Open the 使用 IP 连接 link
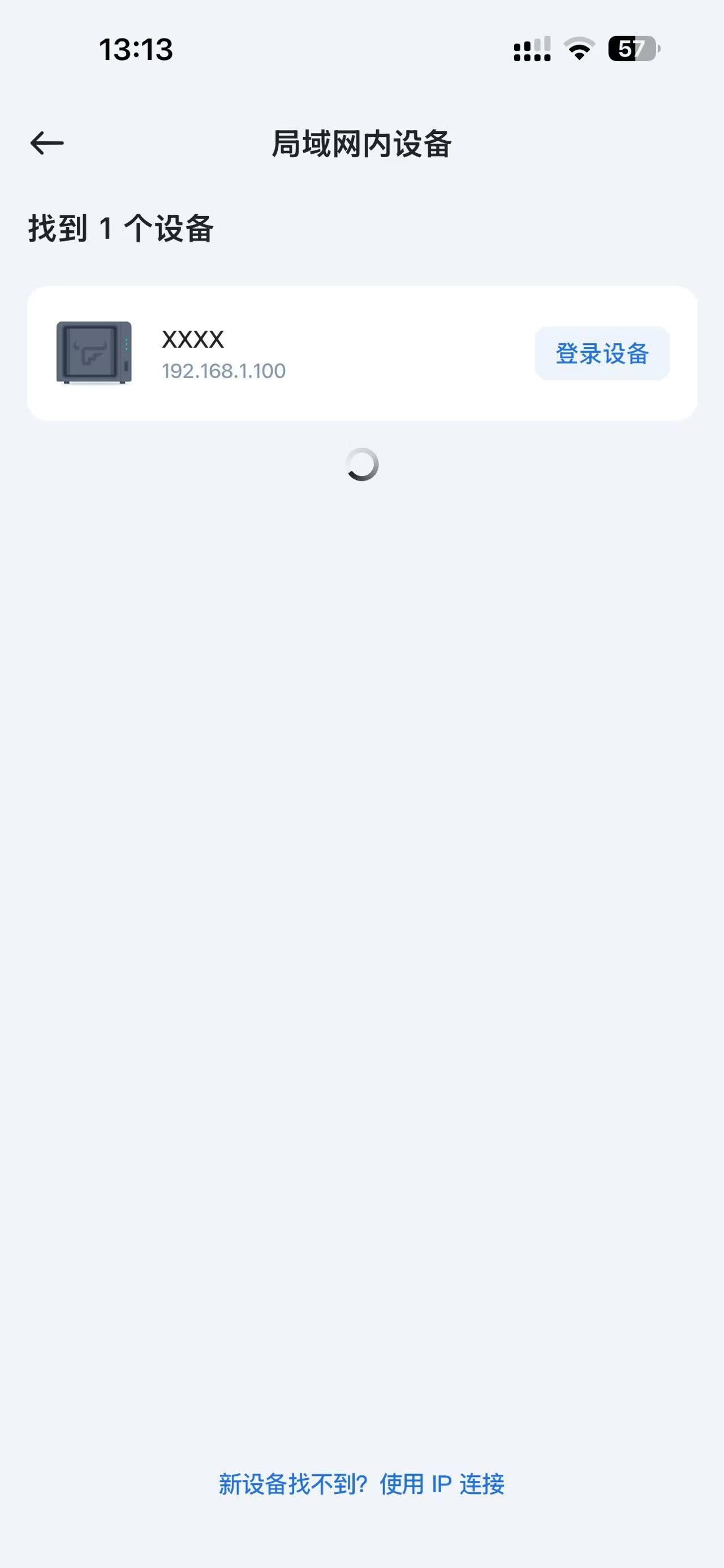 click(441, 1484)
